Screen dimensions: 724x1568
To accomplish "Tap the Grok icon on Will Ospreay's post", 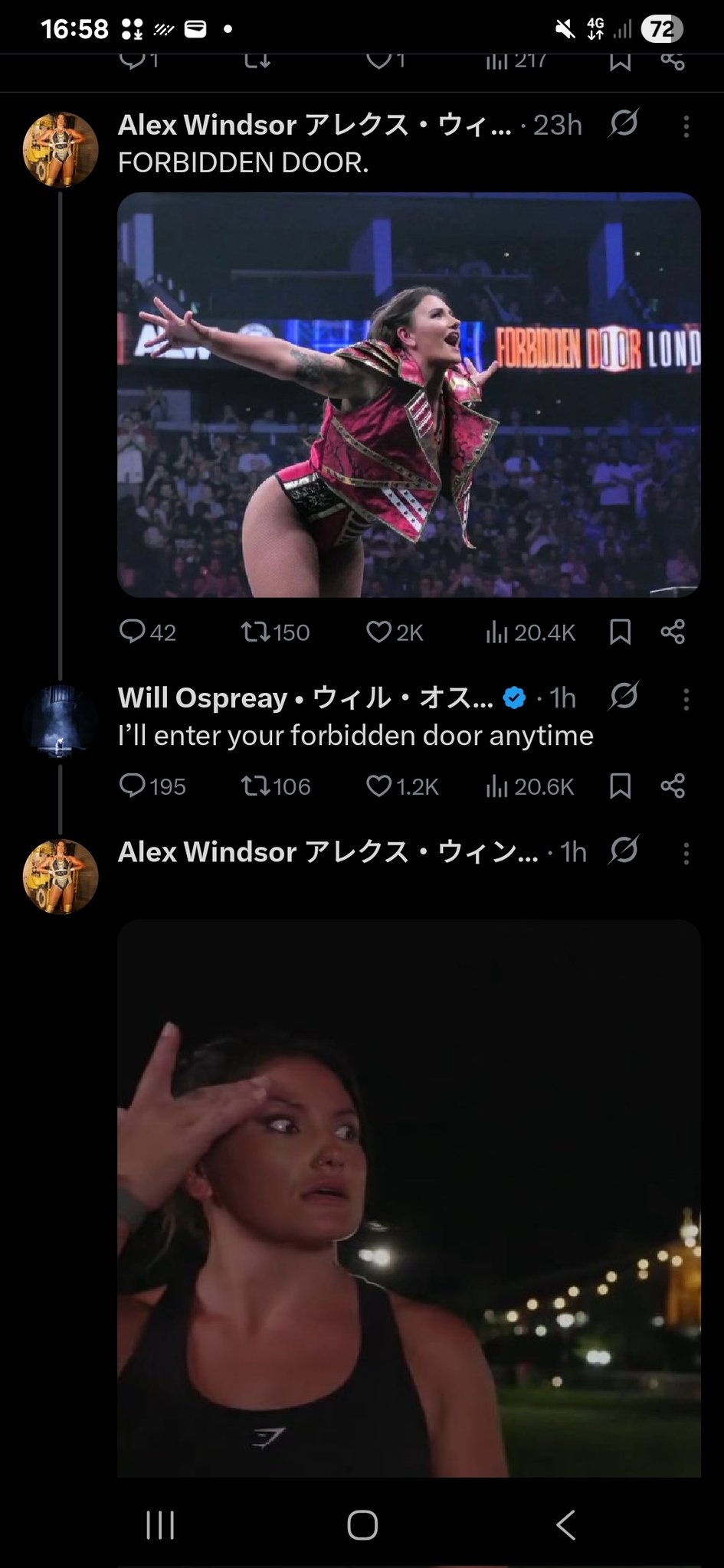I will [x=624, y=697].
